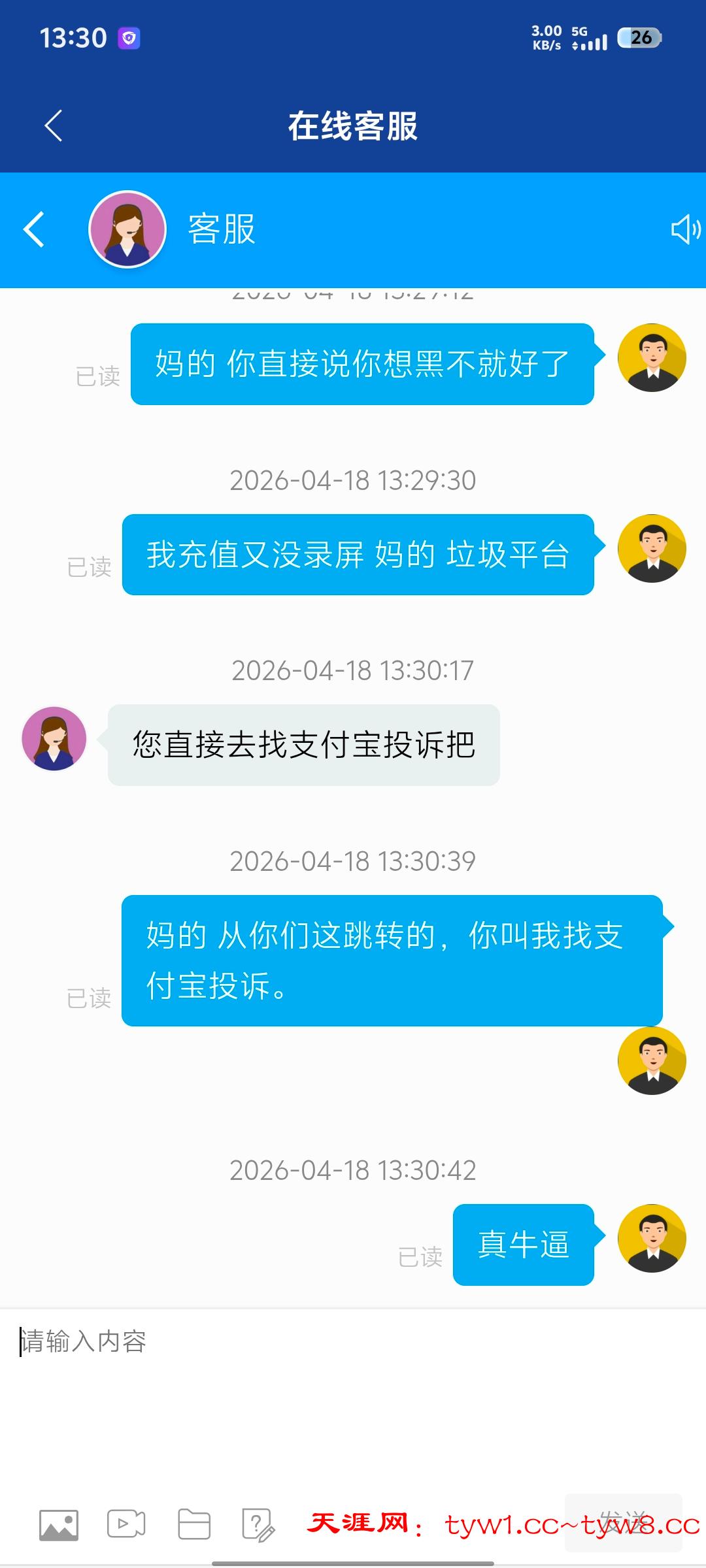Open the file folder attachment icon
Viewport: 706px width, 1568px height.
pos(193,1526)
